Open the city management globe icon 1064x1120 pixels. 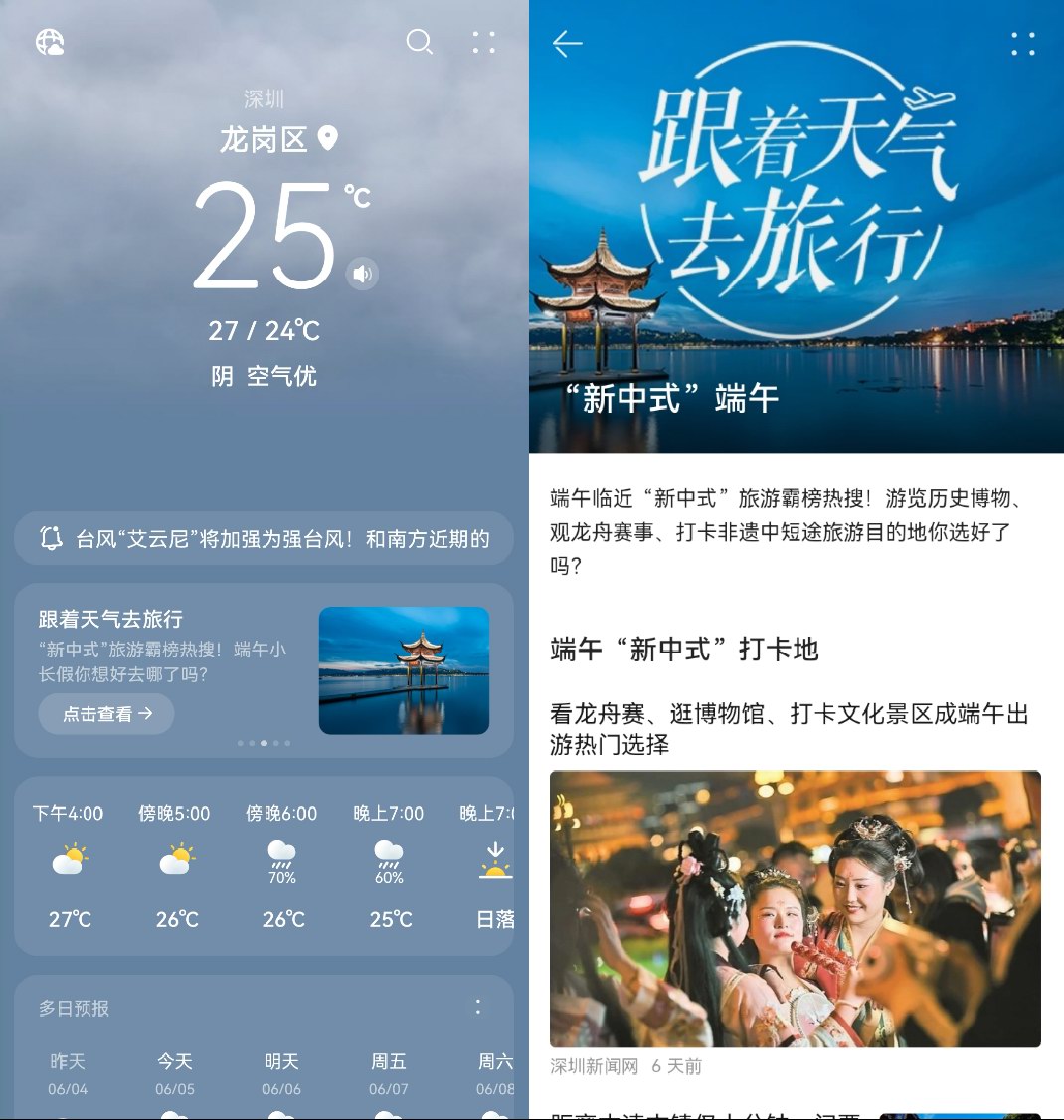tap(50, 42)
